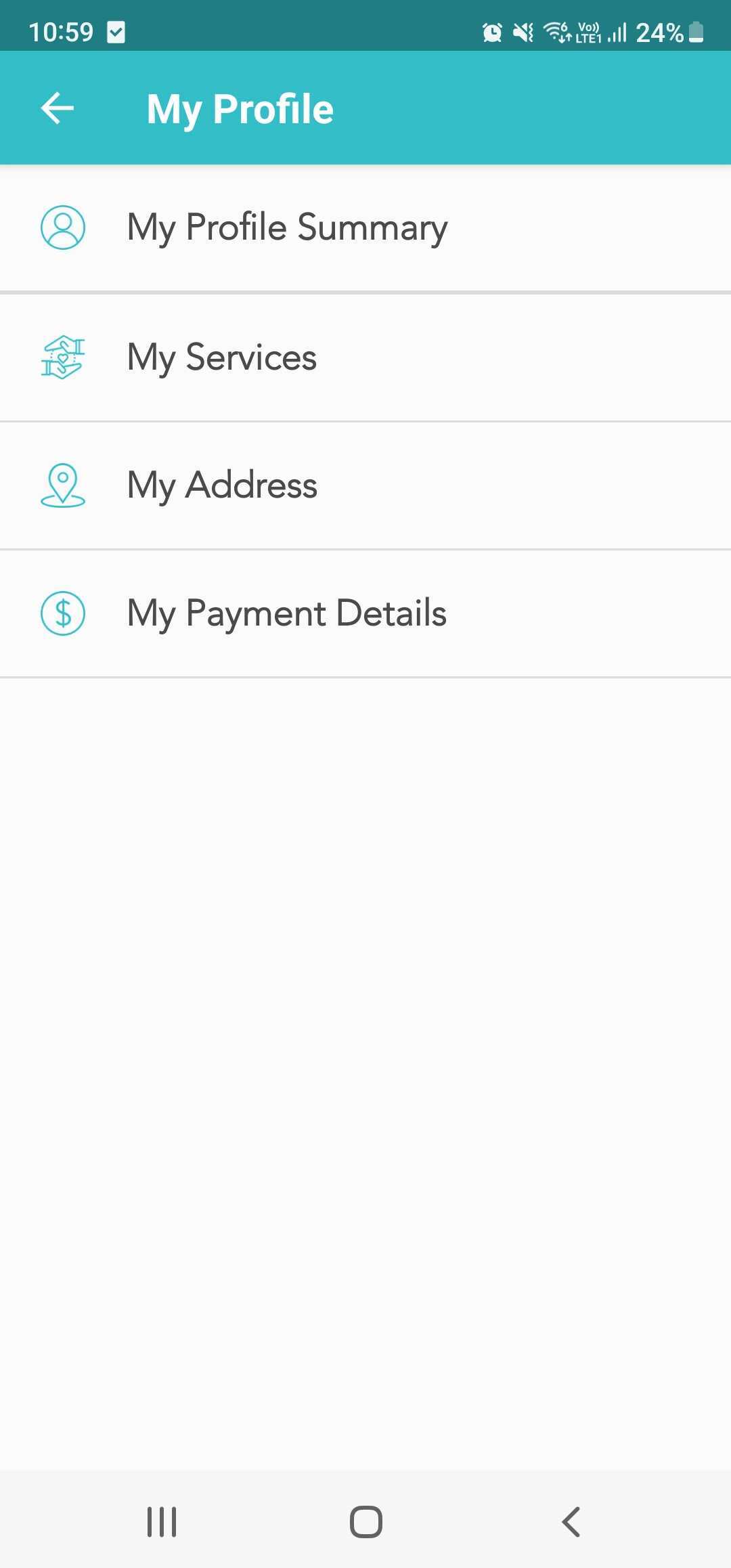Open My Profile Summary
Viewport: 731px width, 1568px height.
pos(287,228)
